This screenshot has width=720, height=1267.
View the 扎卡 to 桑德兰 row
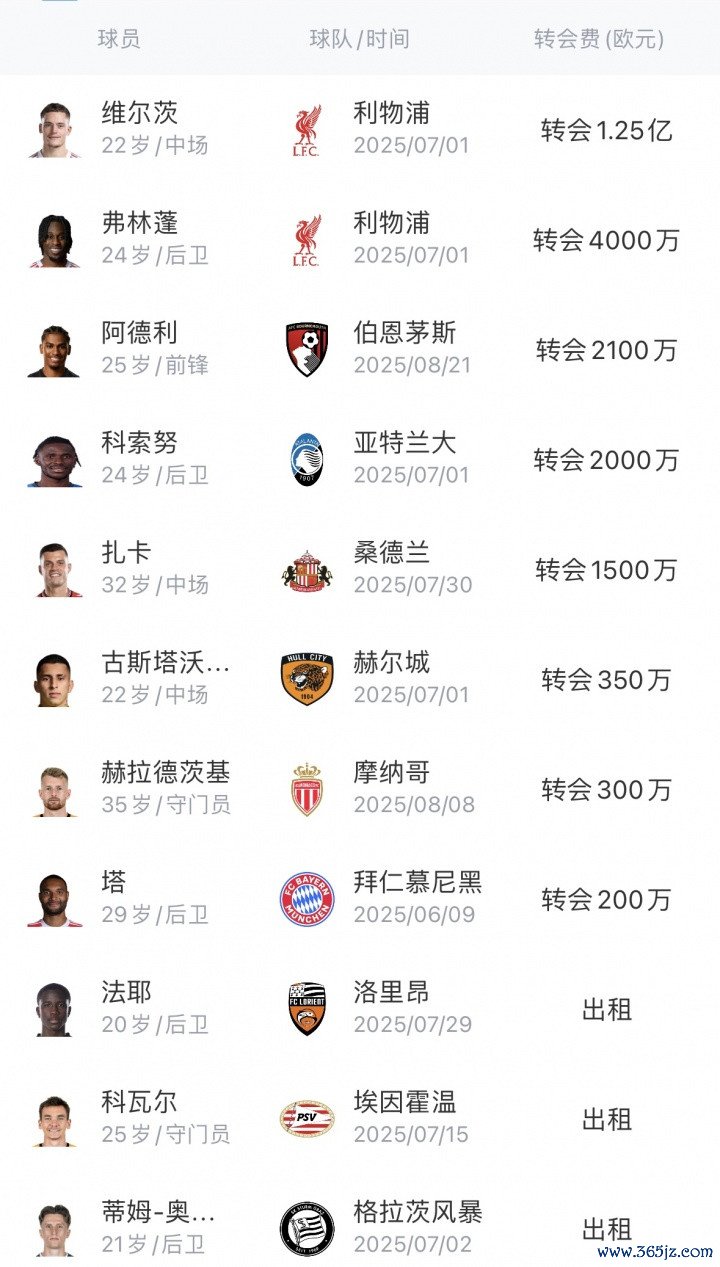coord(360,570)
